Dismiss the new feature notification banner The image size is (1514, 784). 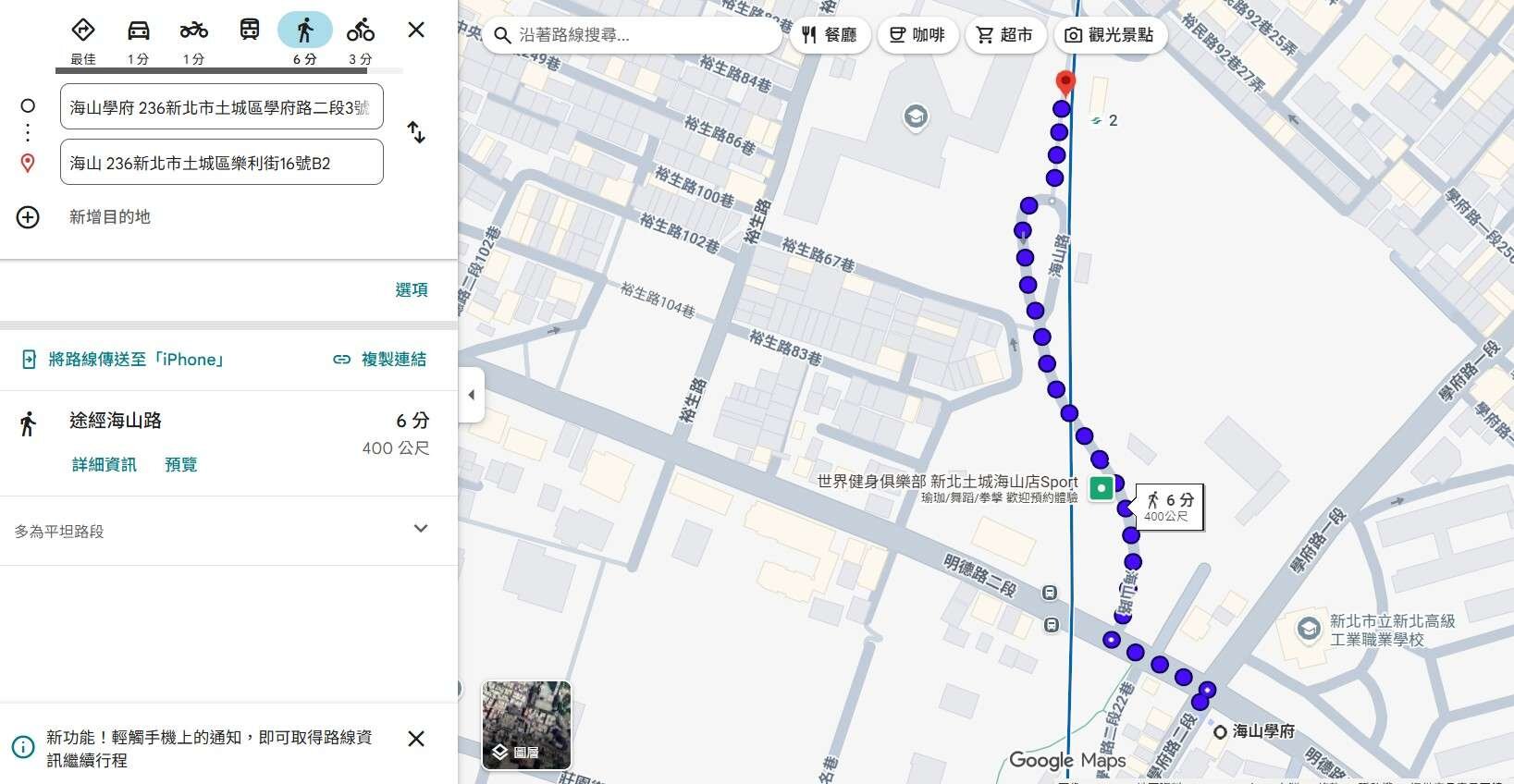pyautogui.click(x=416, y=739)
